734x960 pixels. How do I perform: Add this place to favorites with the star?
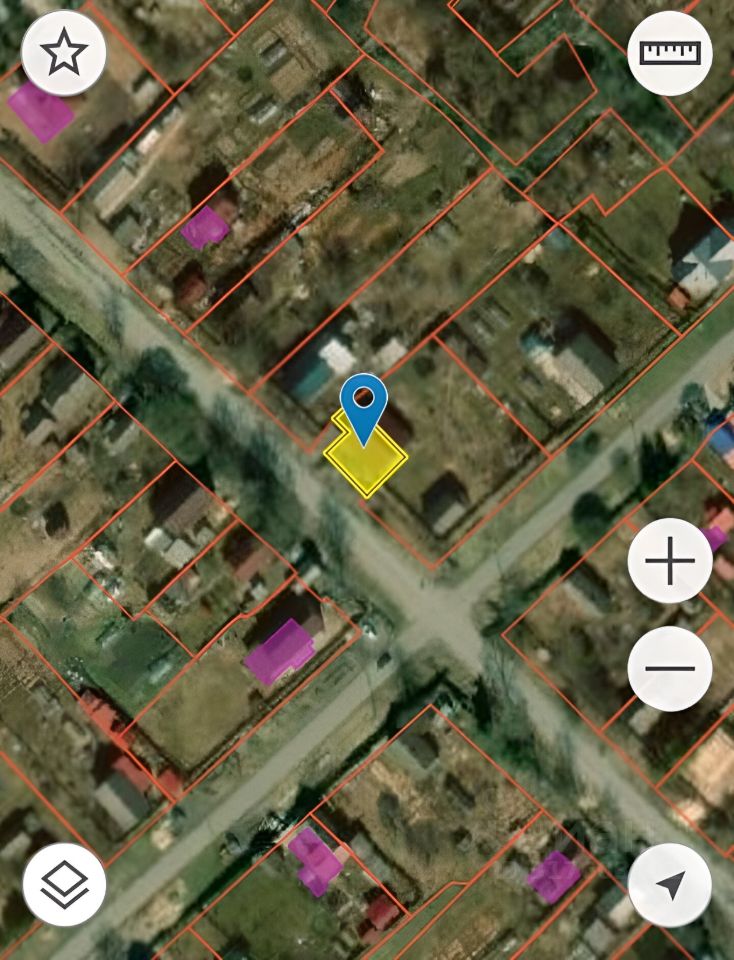tap(64, 53)
